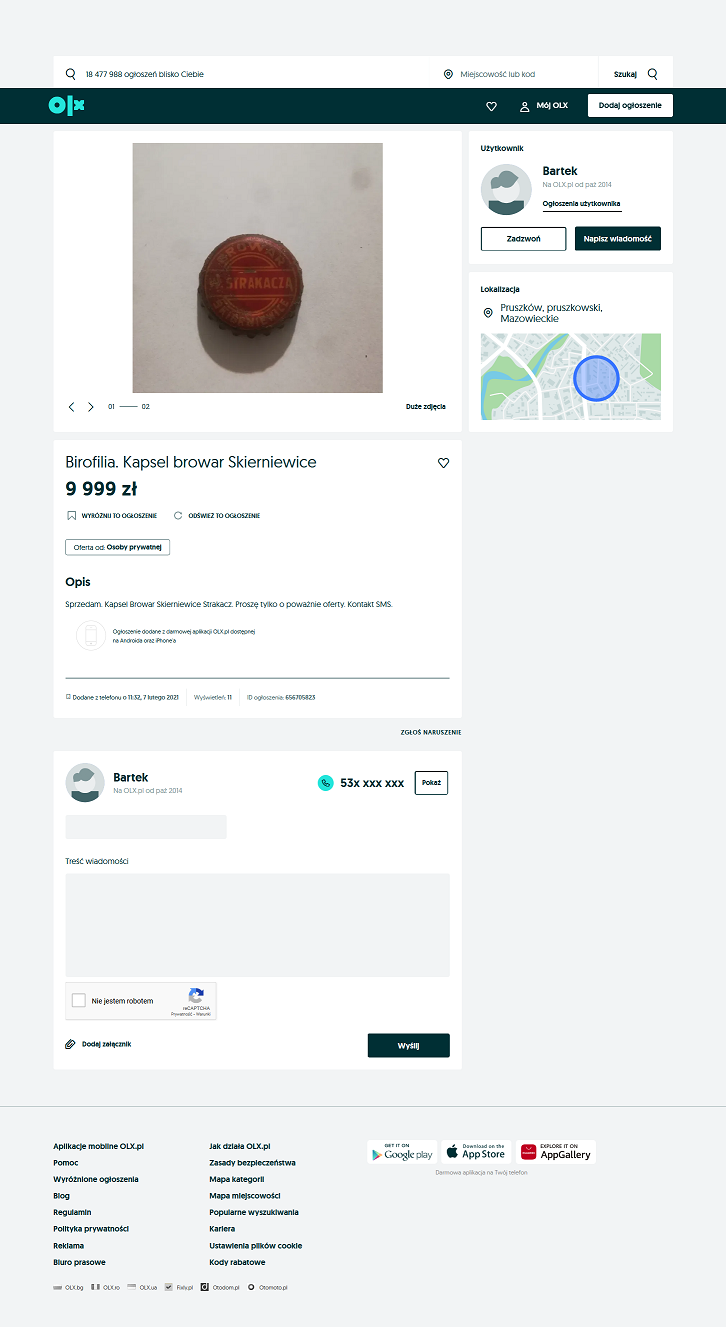Tap Zgłoś naruszenie link
This screenshot has height=1327, width=726.
430,733
